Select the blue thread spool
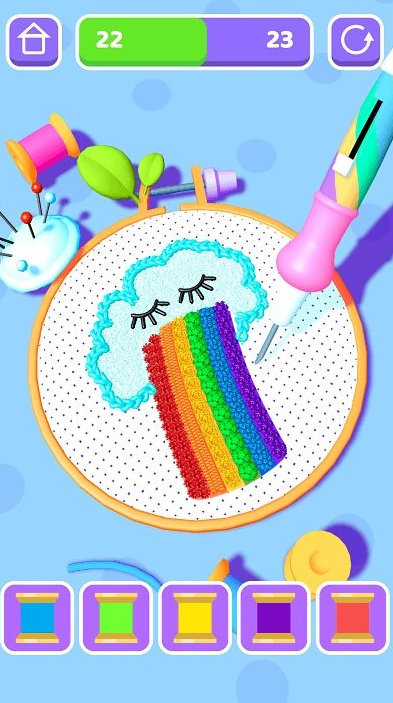The height and width of the screenshot is (703, 393). 38,618
